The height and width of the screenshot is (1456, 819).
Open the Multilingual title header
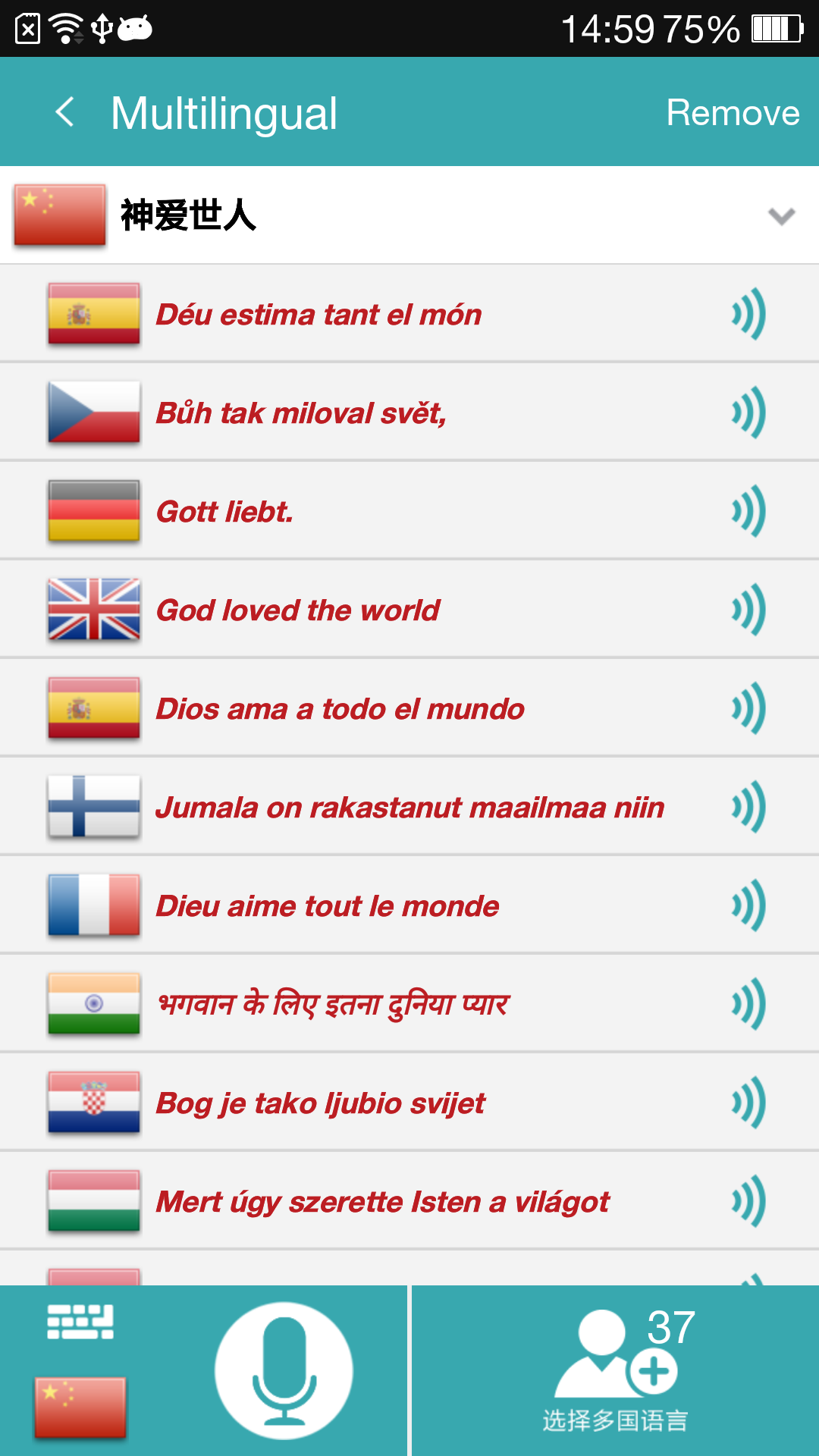tap(224, 111)
